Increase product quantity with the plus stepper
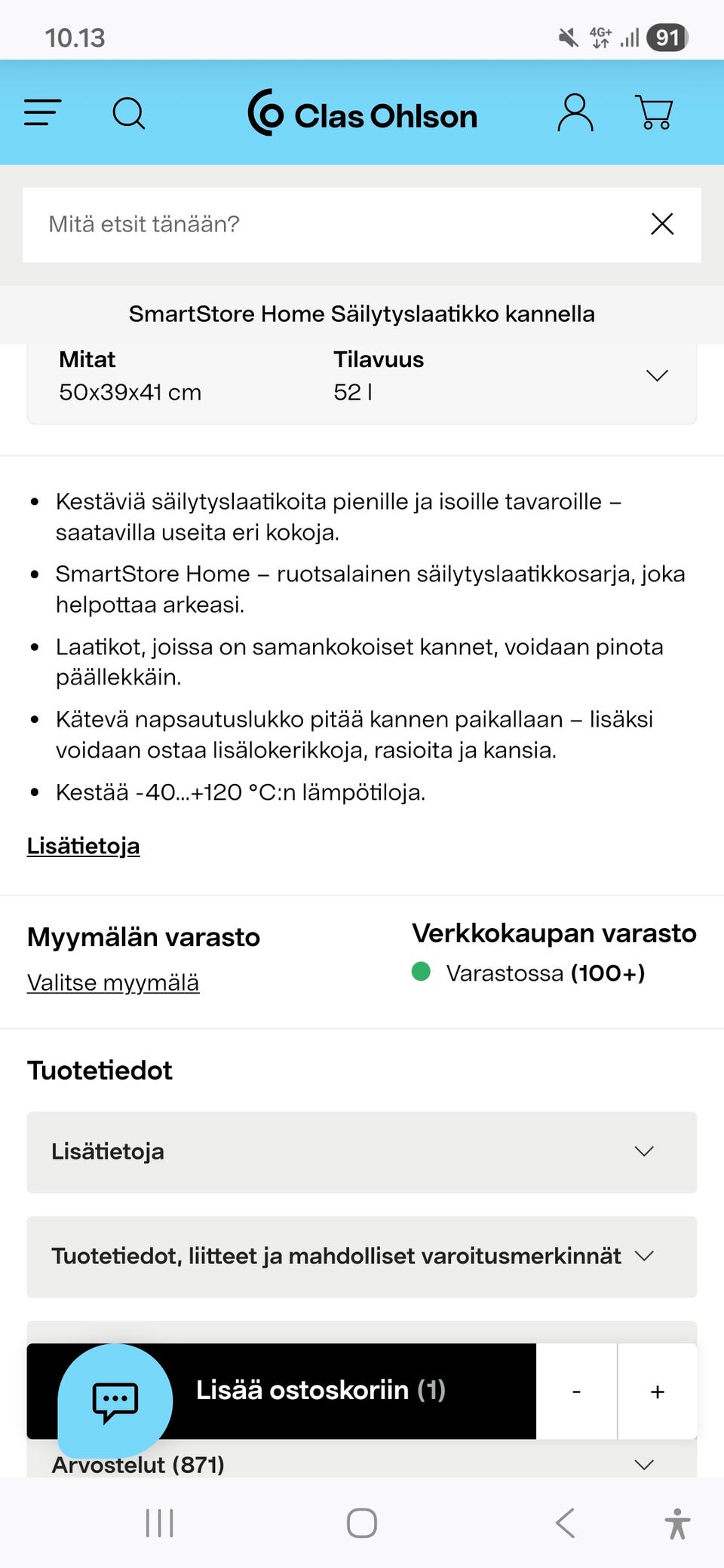The width and height of the screenshot is (724, 1568). [x=657, y=1391]
